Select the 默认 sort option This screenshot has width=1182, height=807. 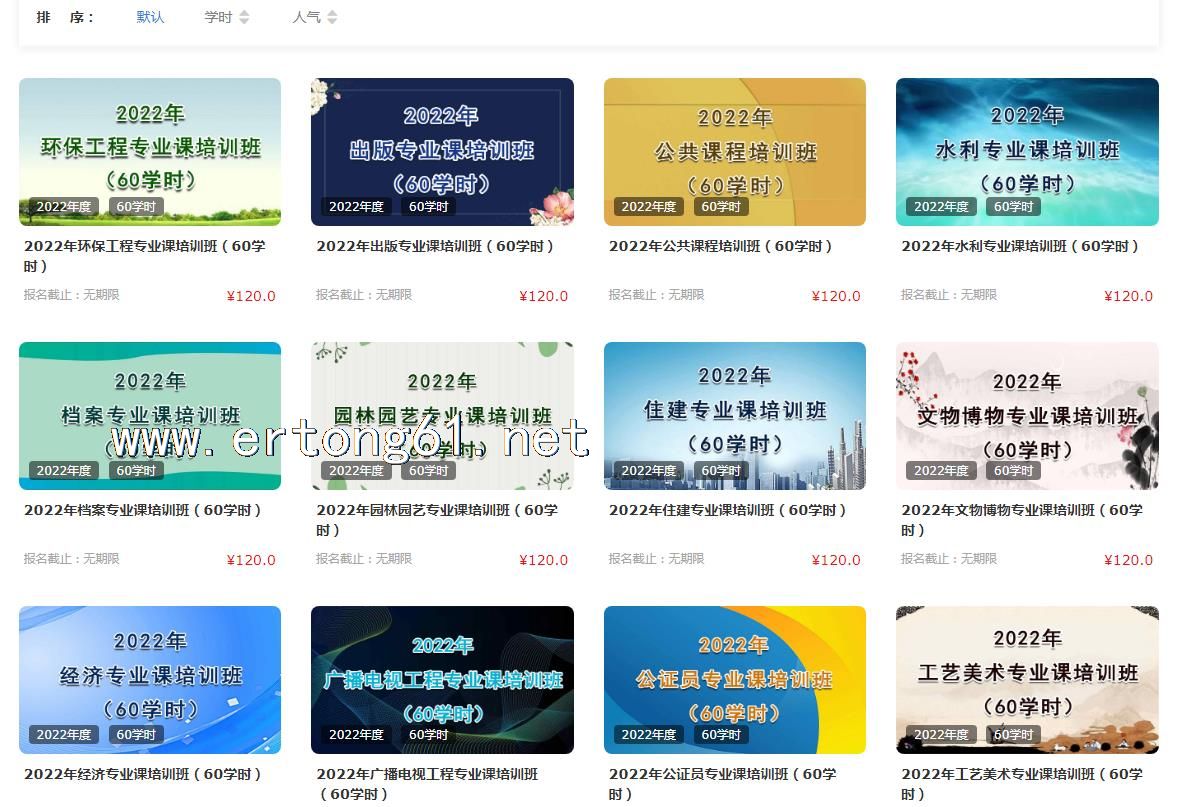coord(150,17)
